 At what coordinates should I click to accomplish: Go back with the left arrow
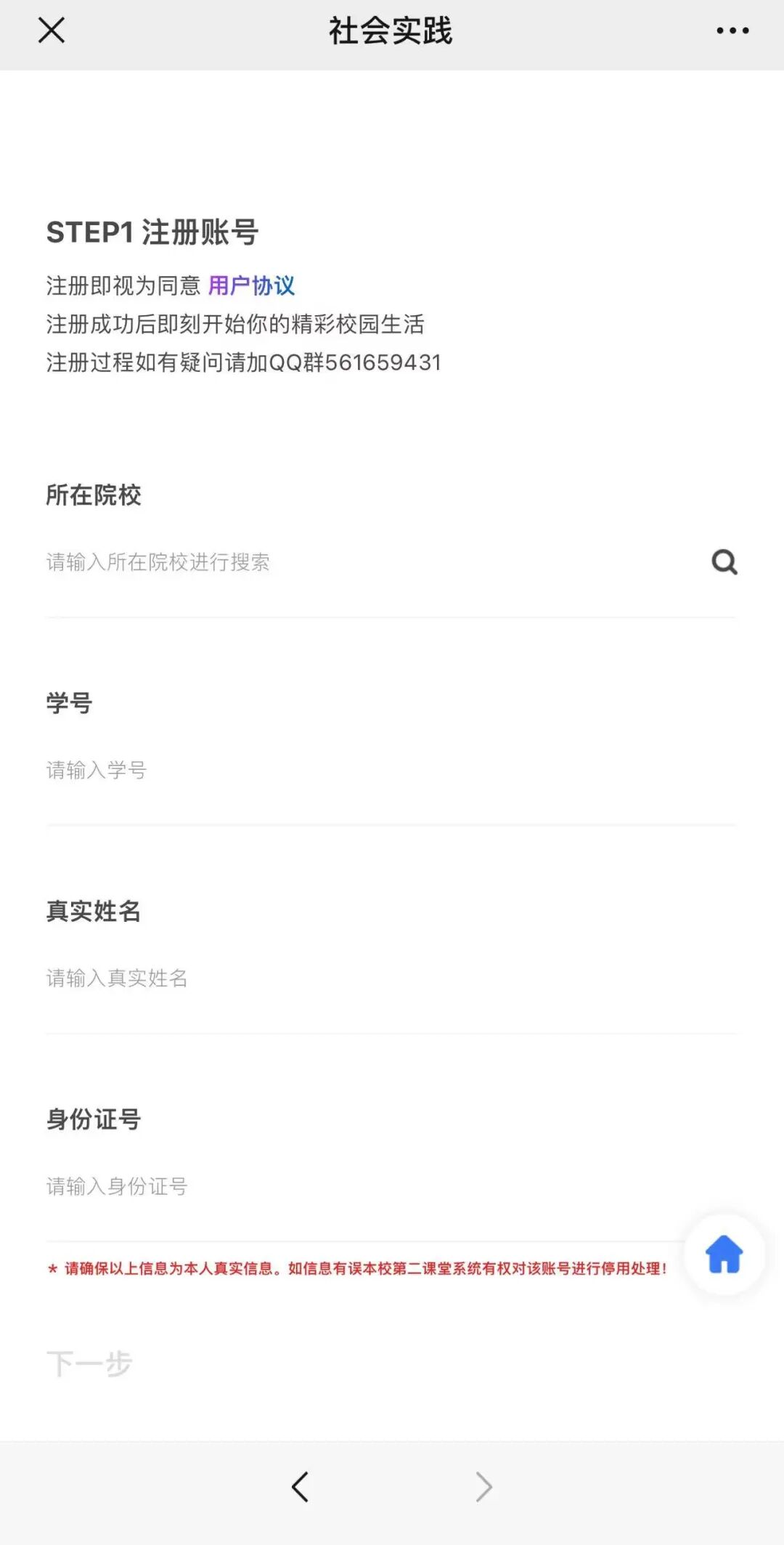(x=300, y=1487)
